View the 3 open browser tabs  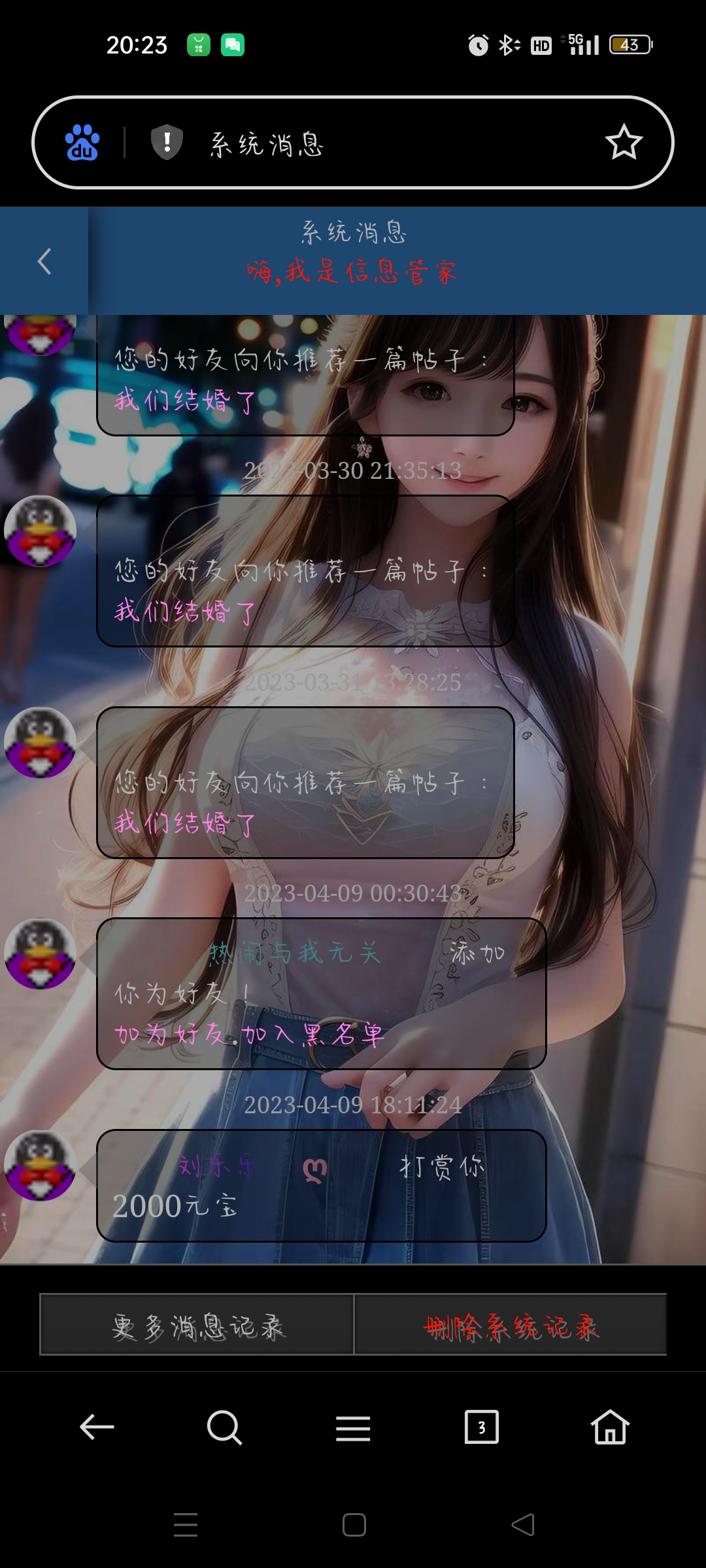(x=481, y=1428)
